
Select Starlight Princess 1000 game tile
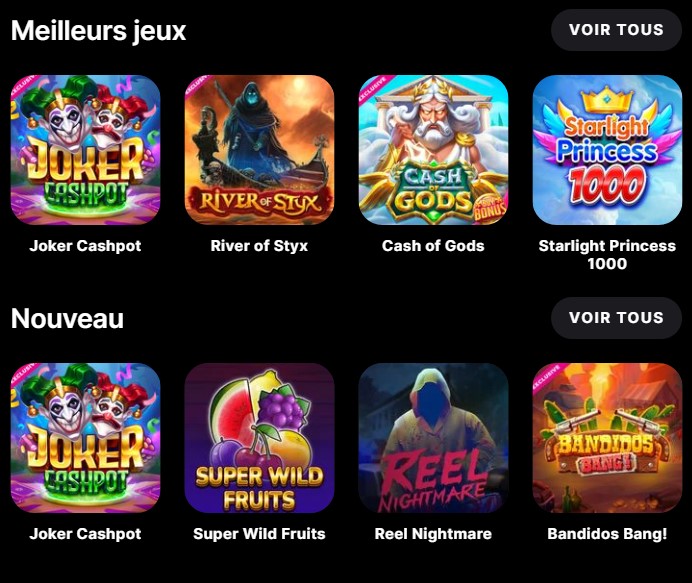607,150
